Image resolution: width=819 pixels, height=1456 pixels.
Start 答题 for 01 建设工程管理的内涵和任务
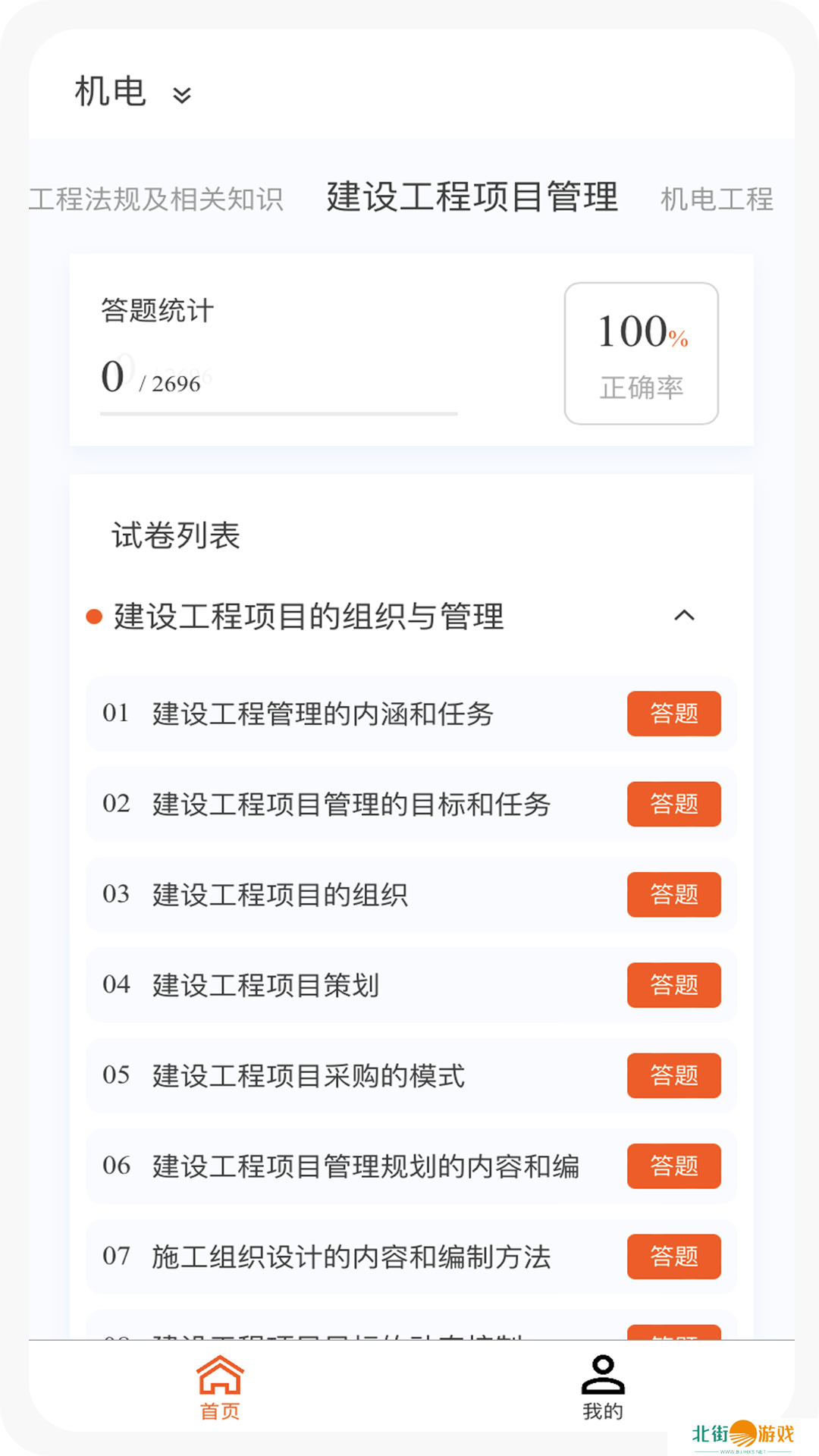pos(673,714)
